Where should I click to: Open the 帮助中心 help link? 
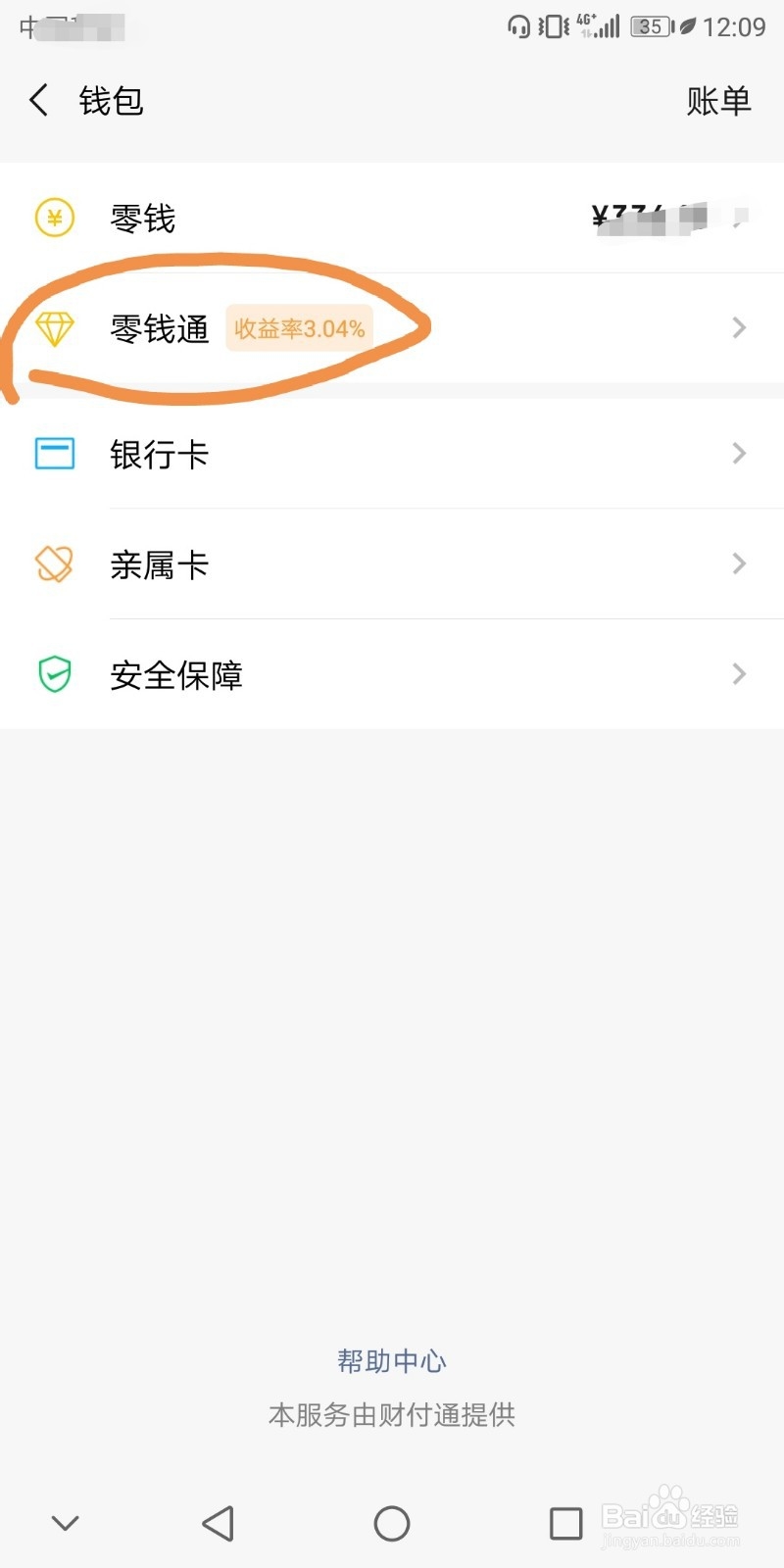[x=391, y=1359]
